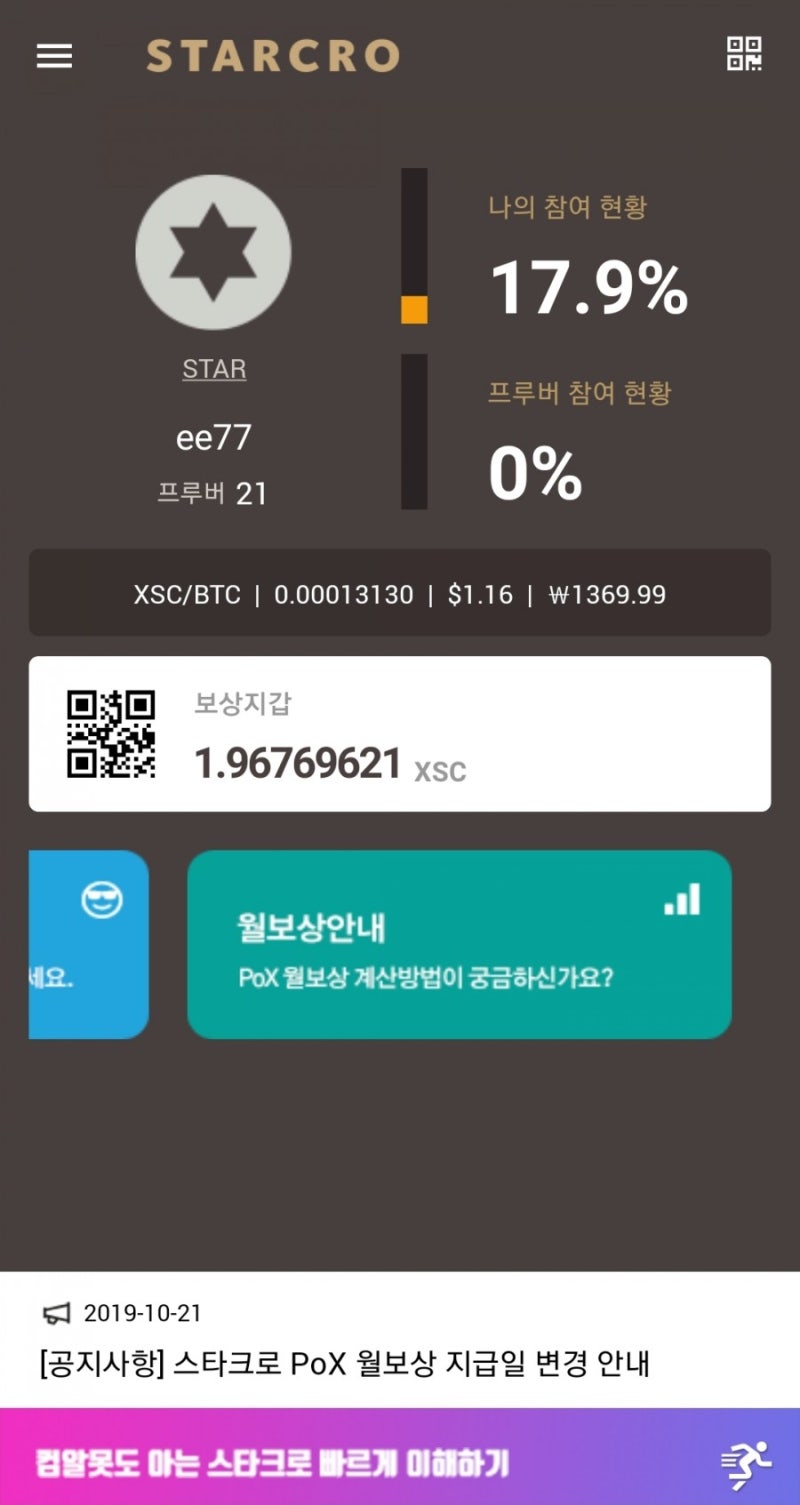Tap the username ee77
Viewport: 800px width, 1505px height.
point(213,436)
